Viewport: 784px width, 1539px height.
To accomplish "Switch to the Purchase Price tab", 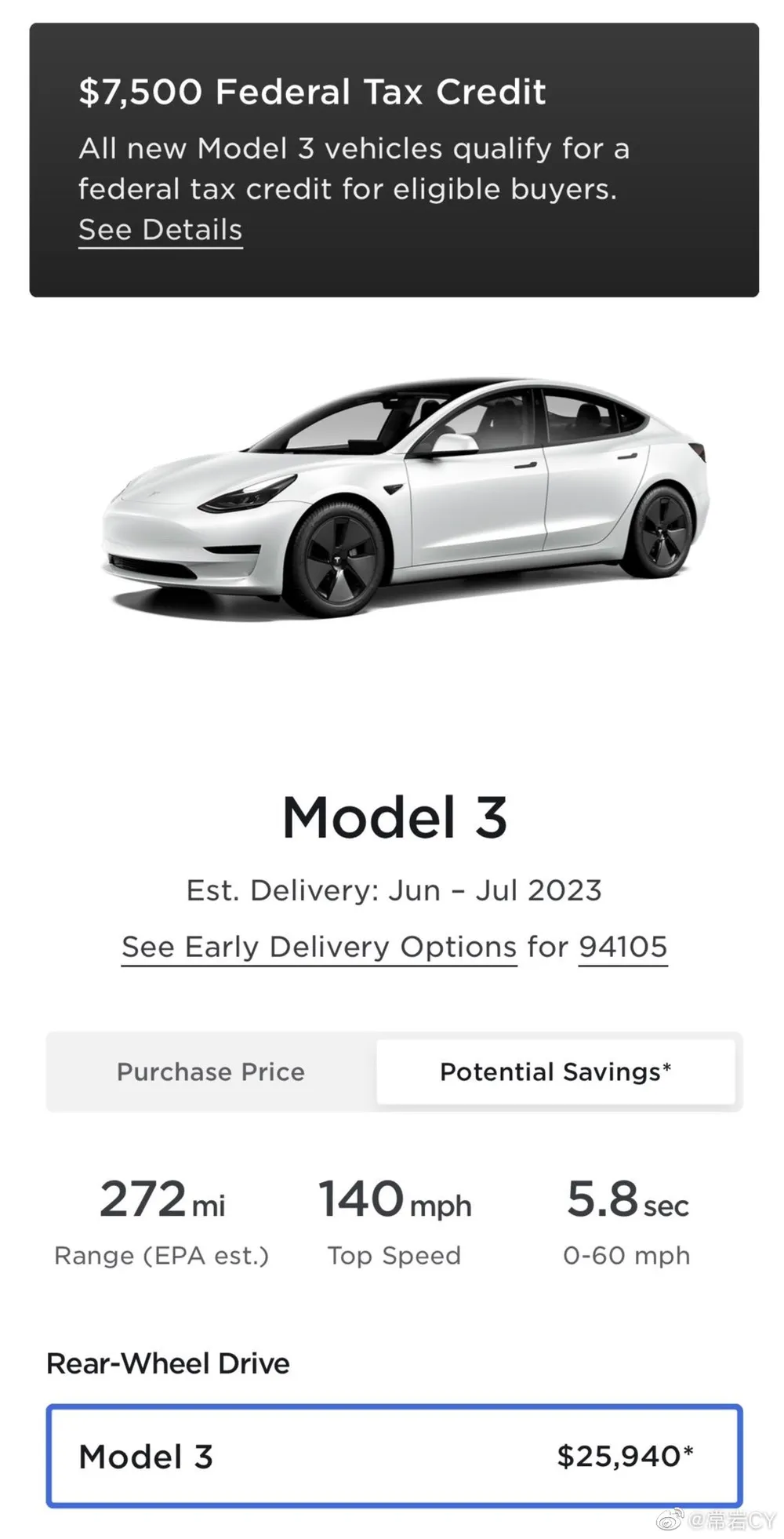I will pos(210,1071).
